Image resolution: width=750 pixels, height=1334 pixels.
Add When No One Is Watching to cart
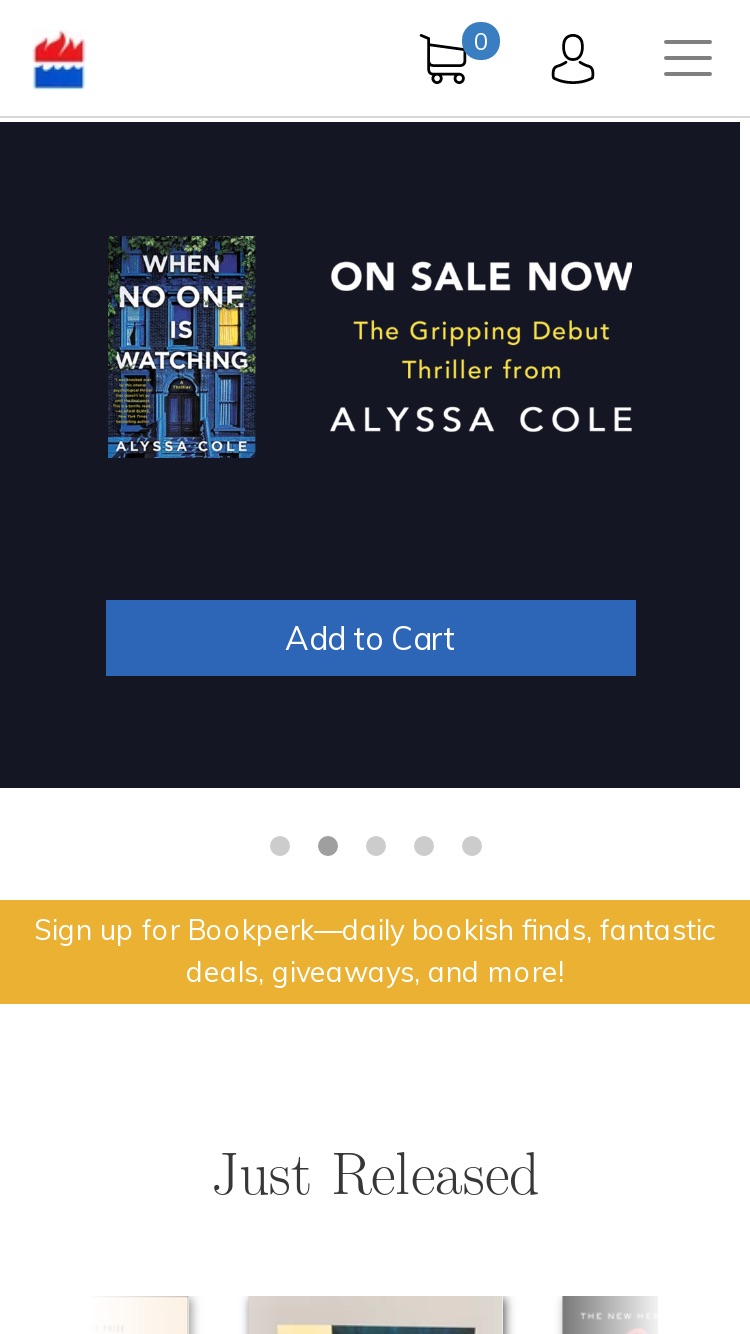click(371, 638)
